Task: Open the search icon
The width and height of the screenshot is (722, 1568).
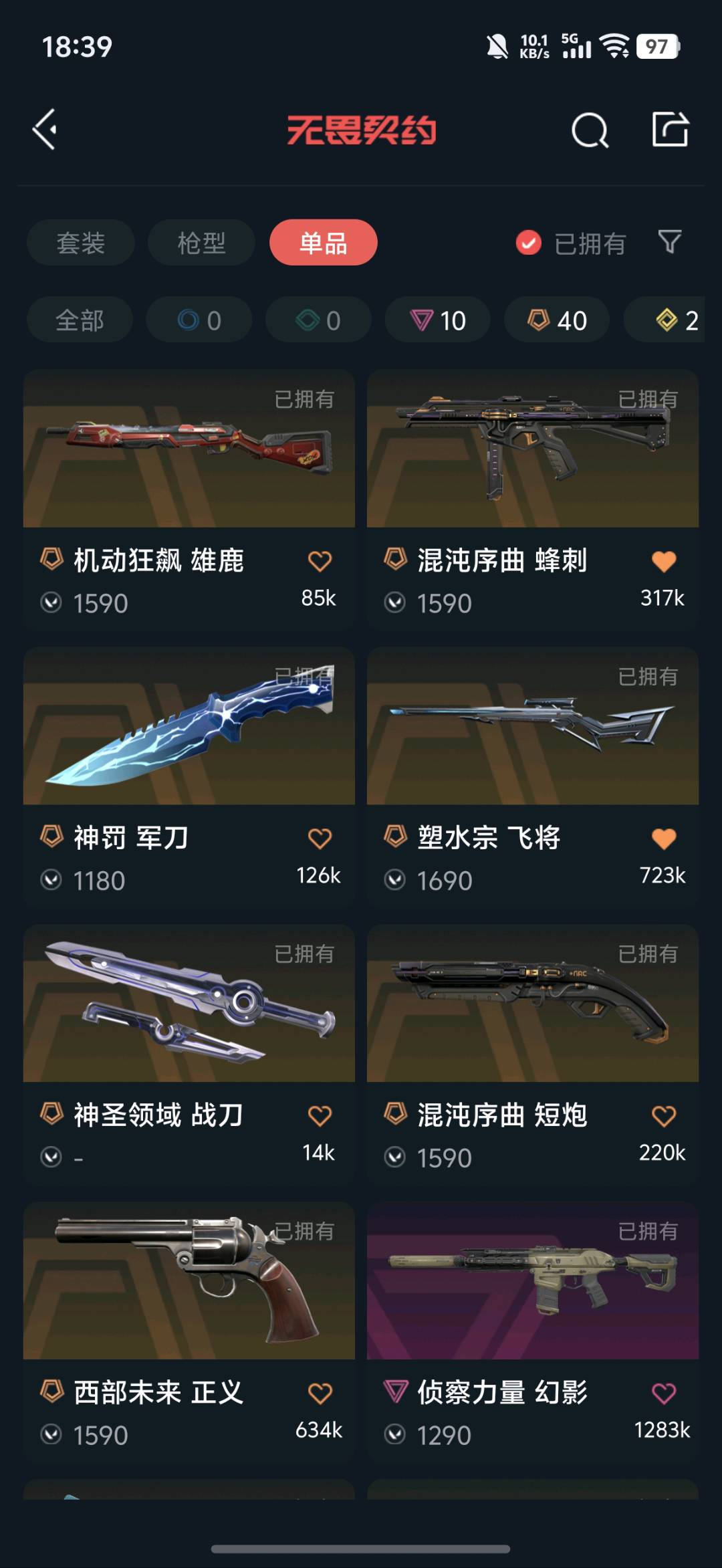Action: 590,130
